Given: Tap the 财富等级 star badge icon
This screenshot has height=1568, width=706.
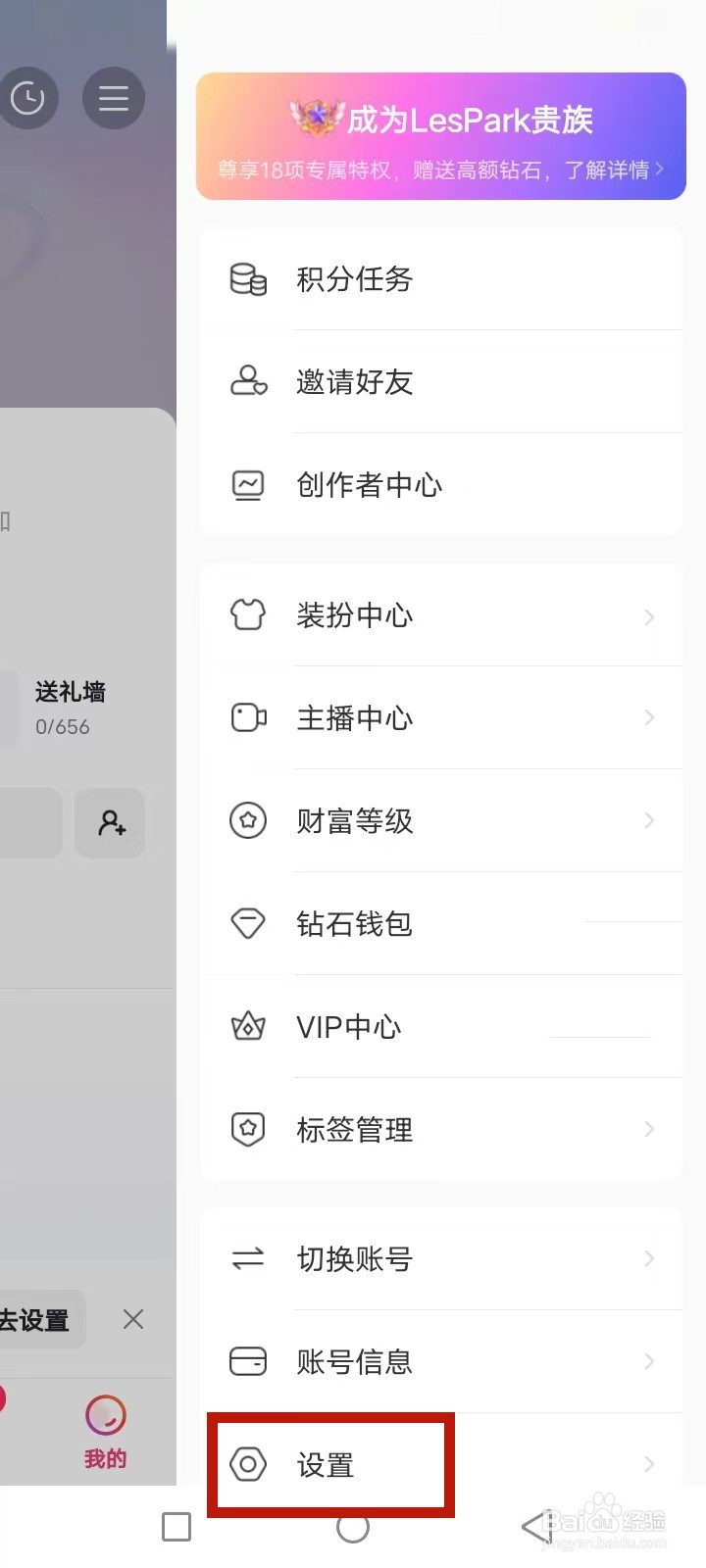Looking at the screenshot, I should [248, 821].
